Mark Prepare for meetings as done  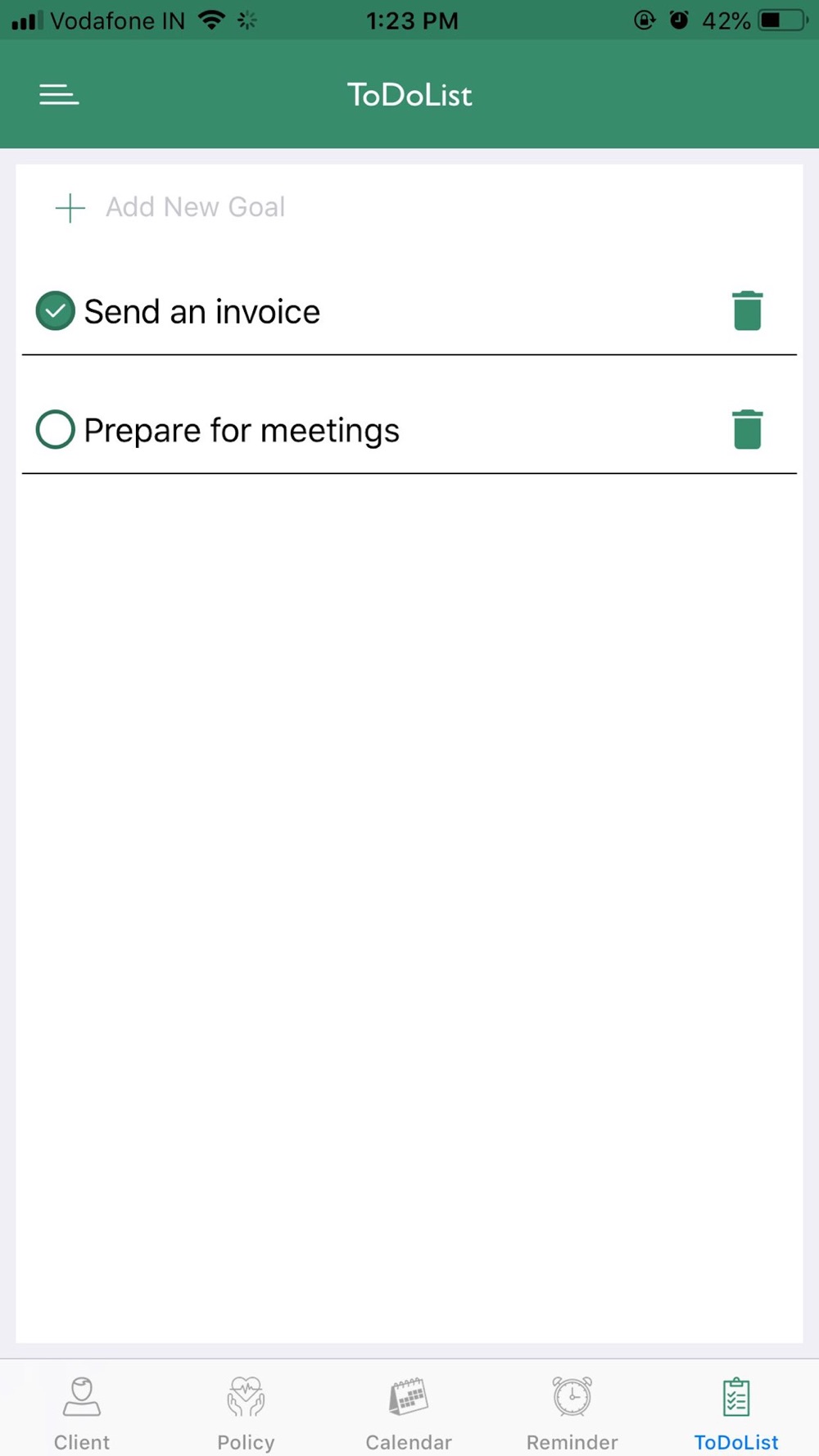55,429
